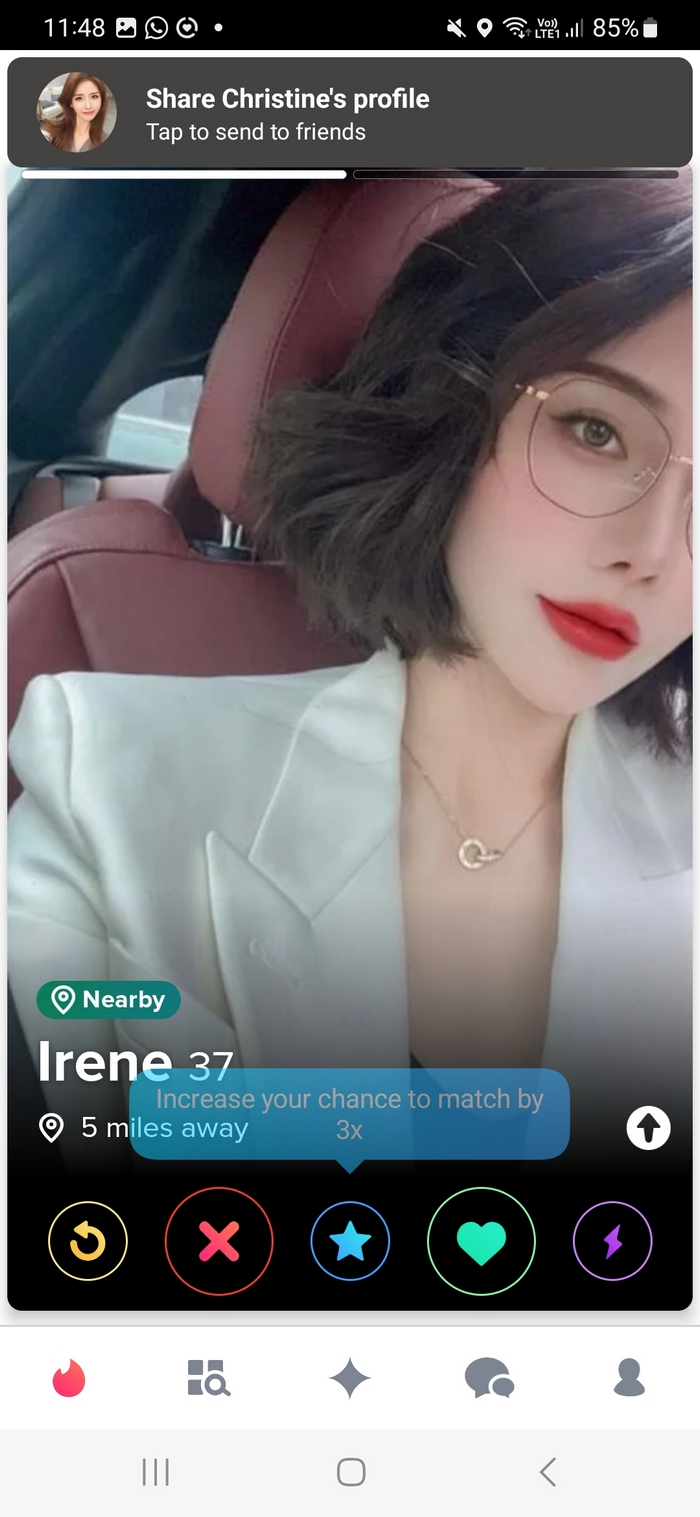The height and width of the screenshot is (1517, 700).
Task: Open Irene's full profile with the up arrow
Action: pyautogui.click(x=648, y=1129)
